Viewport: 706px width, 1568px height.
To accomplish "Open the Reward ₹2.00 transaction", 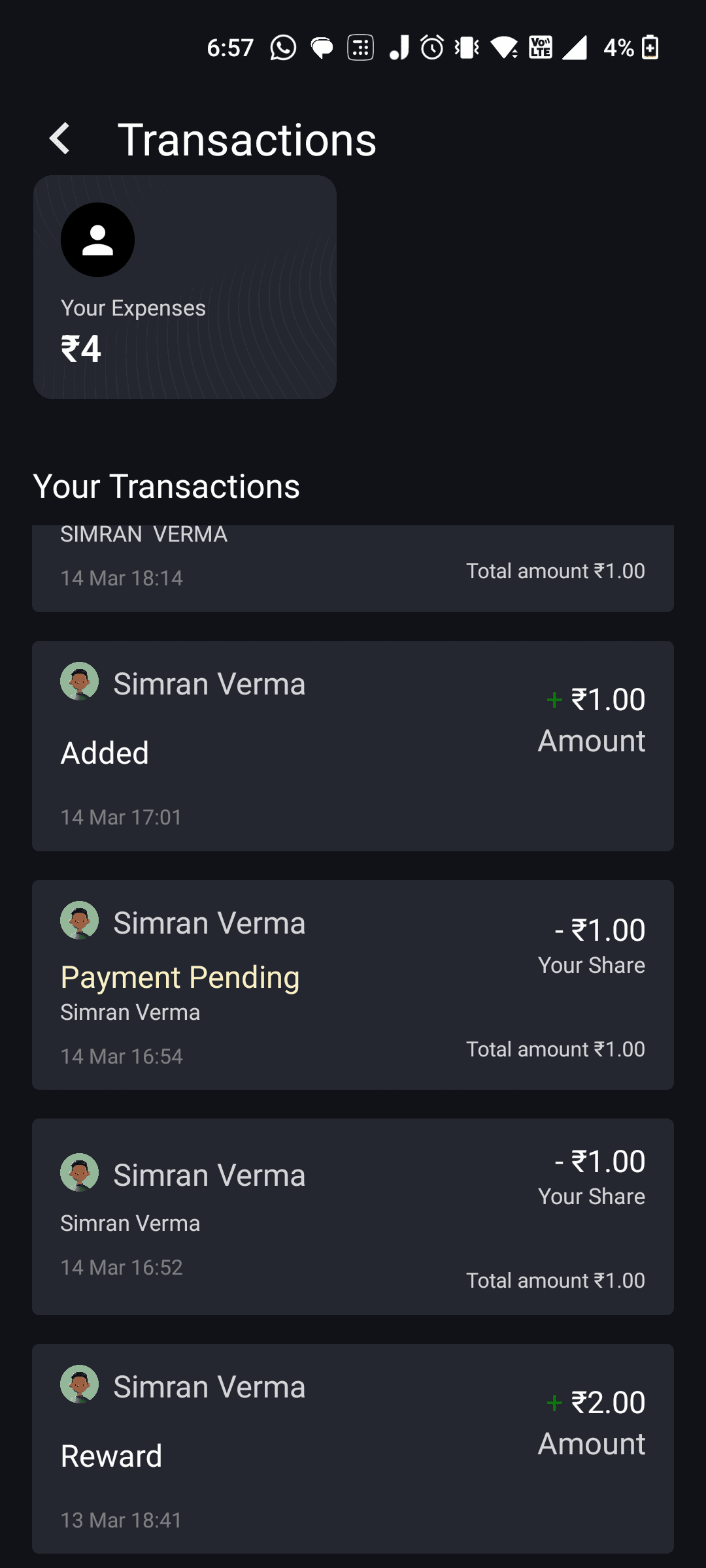I will 353,1448.
